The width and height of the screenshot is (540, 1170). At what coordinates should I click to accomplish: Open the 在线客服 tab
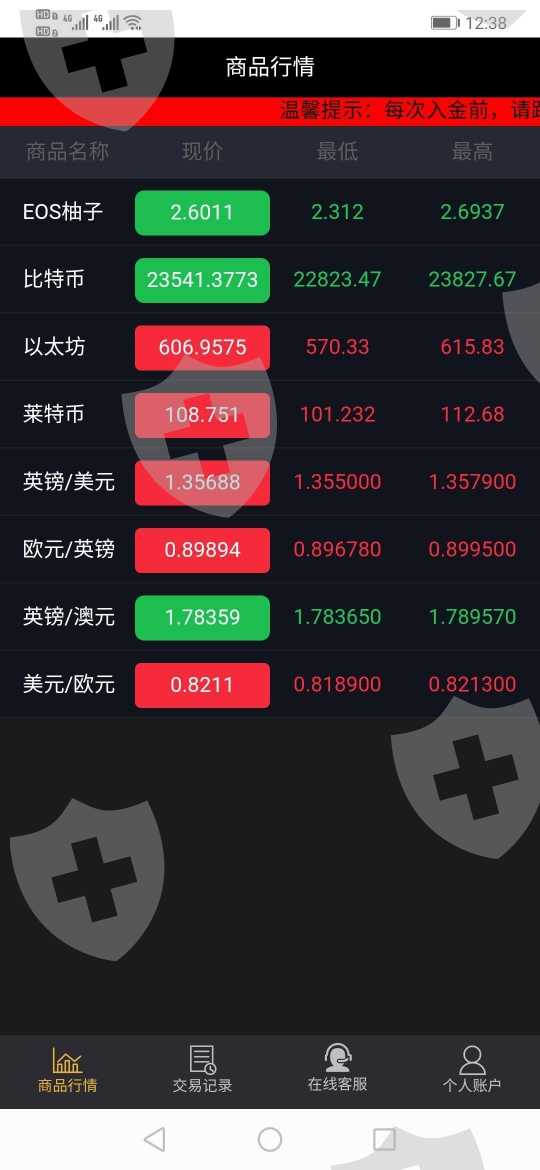[337, 1069]
